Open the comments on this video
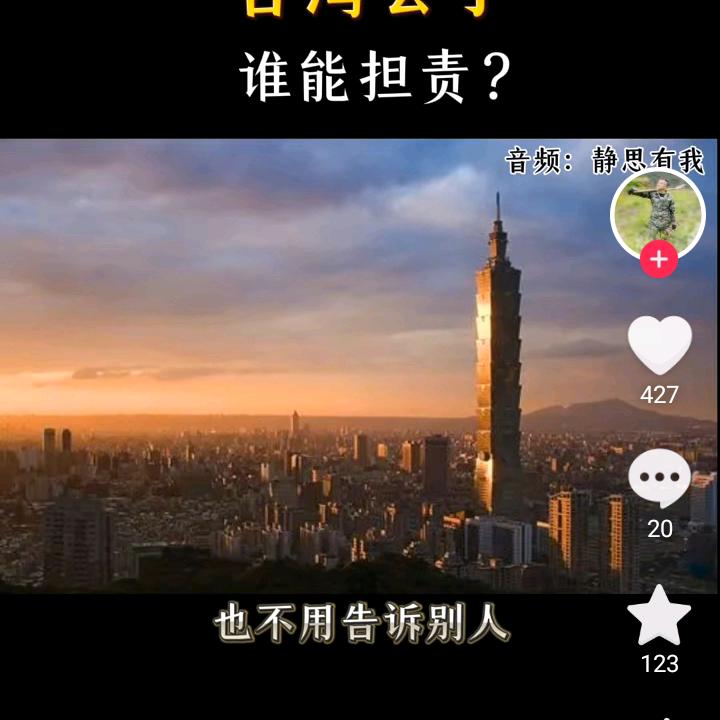The image size is (720, 720). coord(659,480)
